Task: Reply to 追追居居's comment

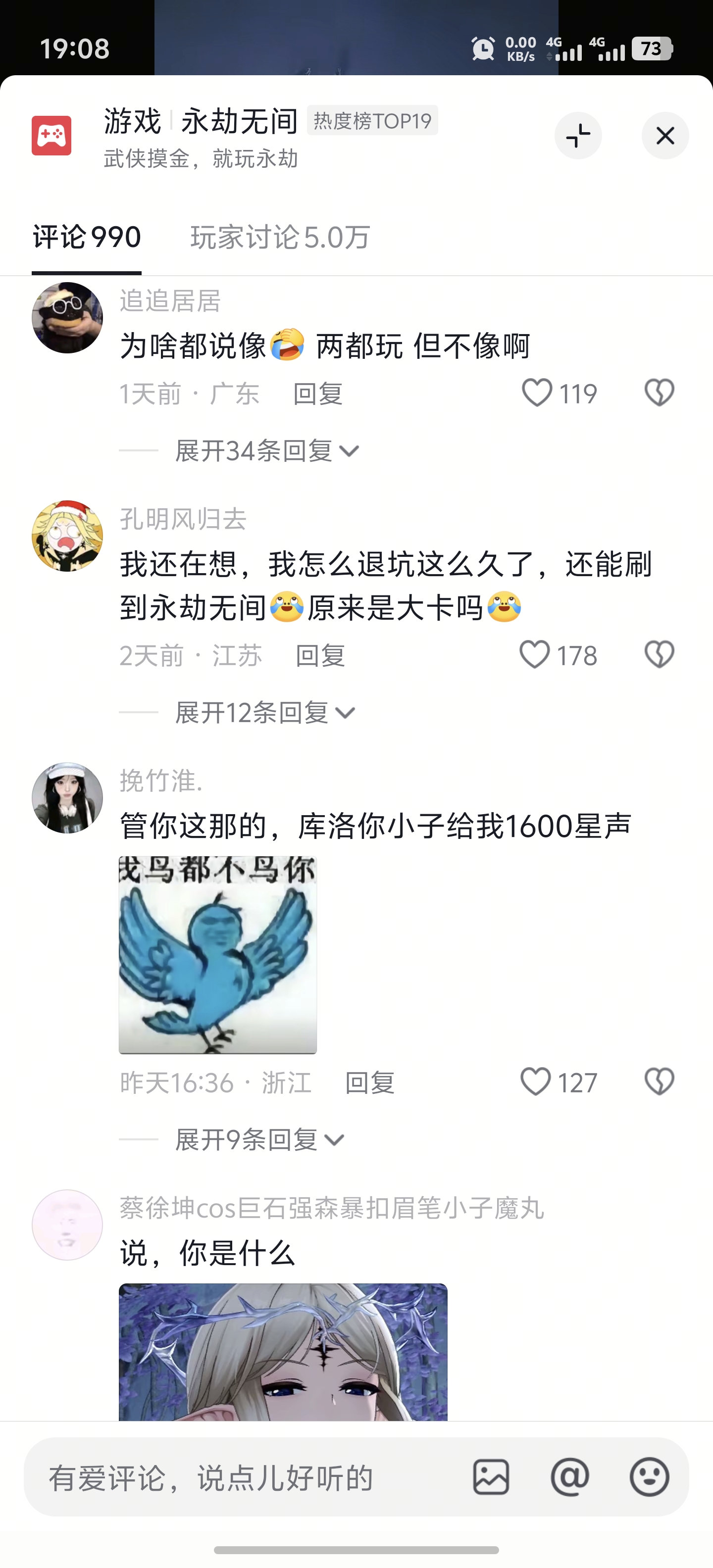Action: pos(318,394)
